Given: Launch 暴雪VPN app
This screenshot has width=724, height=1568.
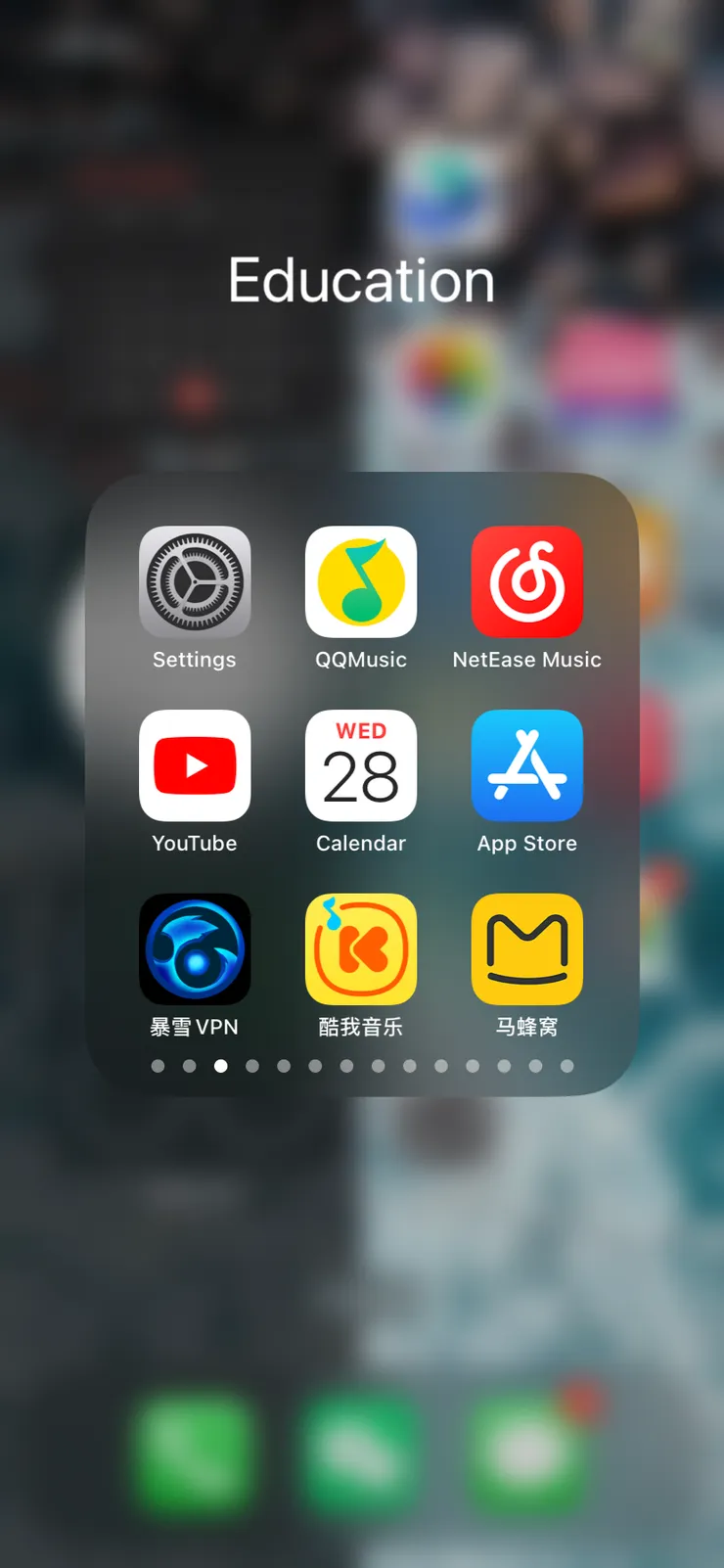Looking at the screenshot, I should point(195,949).
